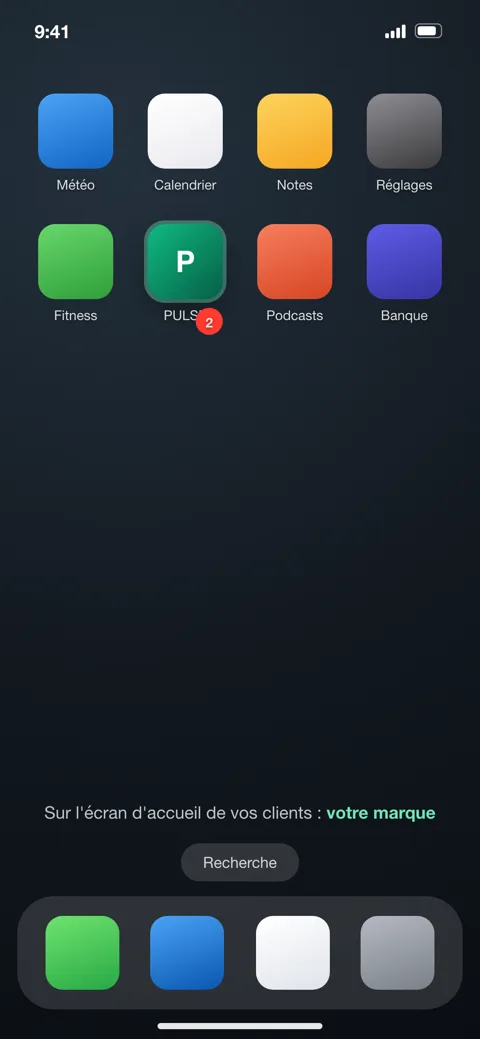Launch the Banque app
The width and height of the screenshot is (480, 1039).
pyautogui.click(x=404, y=262)
